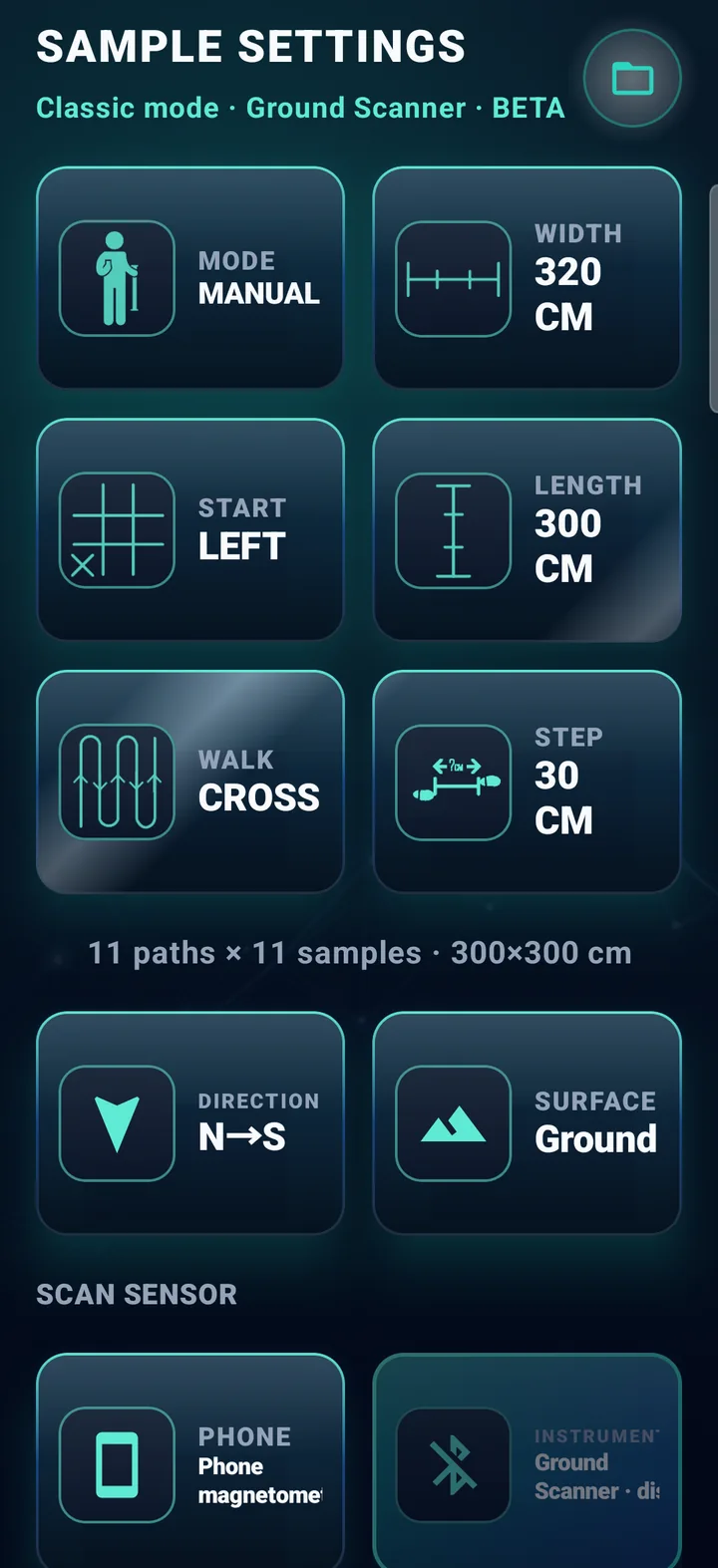The image size is (718, 1568).
Task: Change the Start Left corner setting
Action: tap(190, 529)
